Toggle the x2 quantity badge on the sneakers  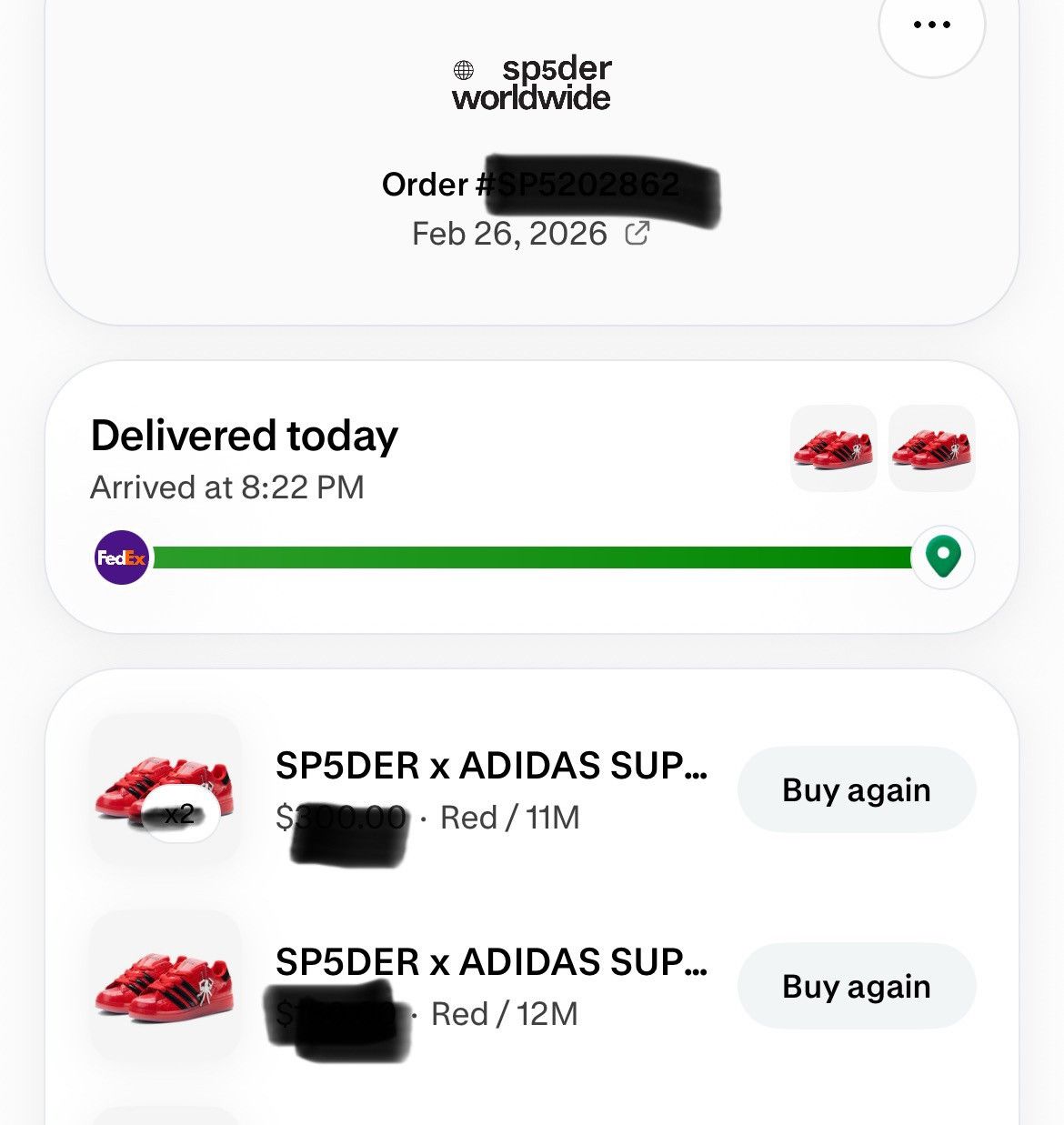coord(179,816)
